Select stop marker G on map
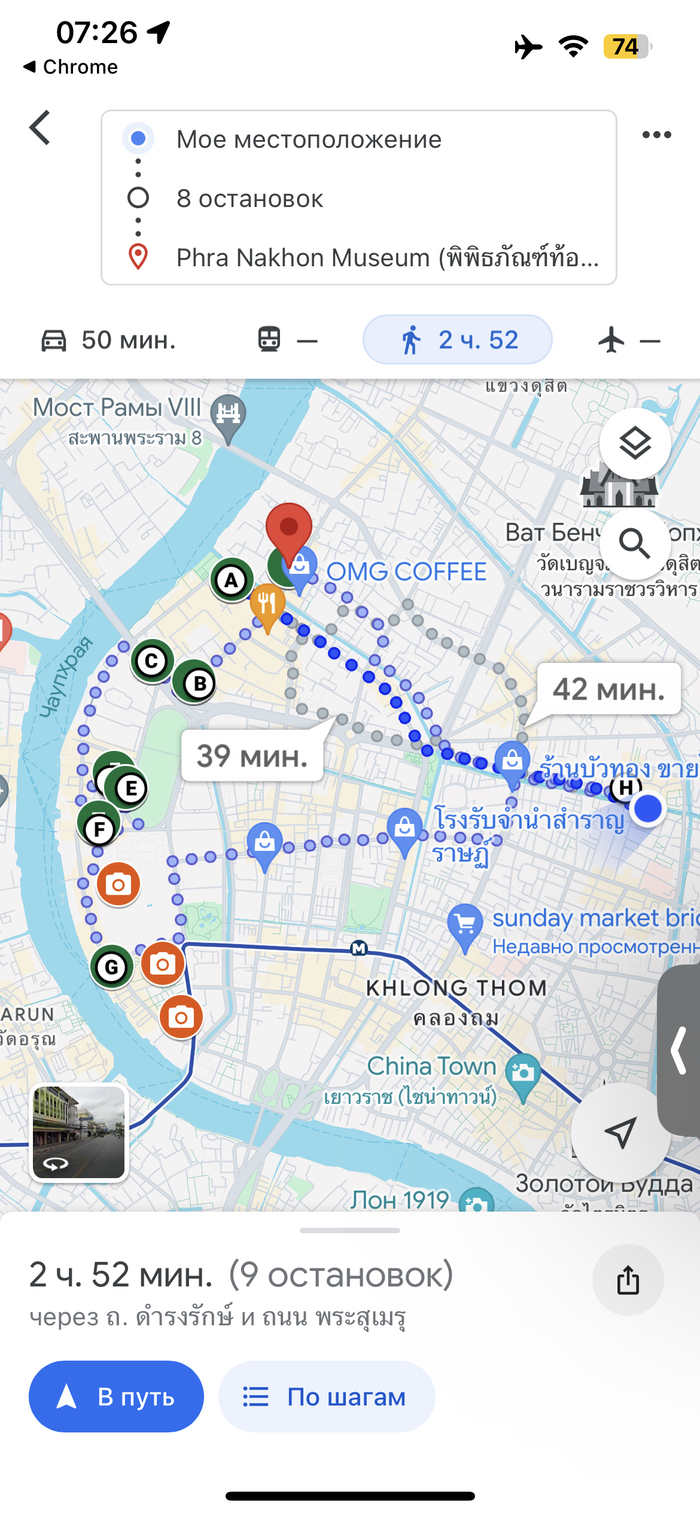This screenshot has height=1515, width=700. point(112,967)
